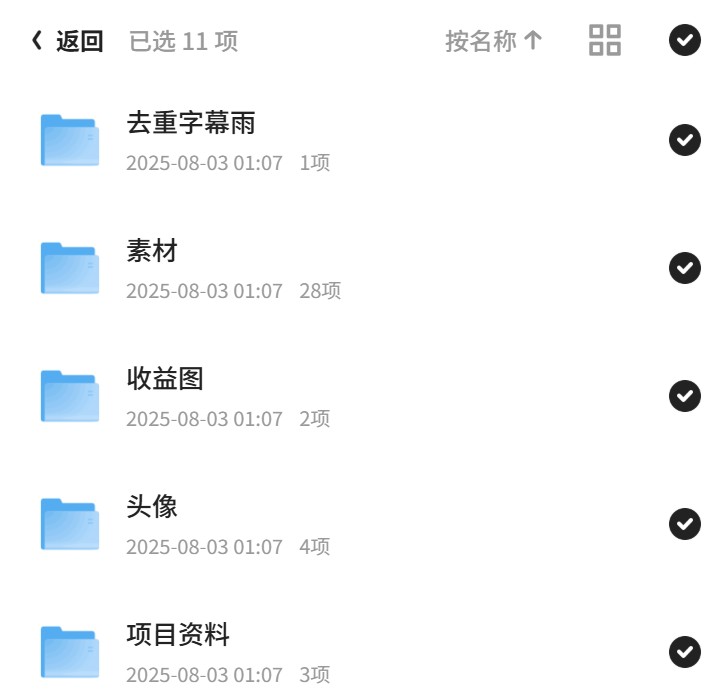Toggle the select-all checkmark in the header

[685, 40]
